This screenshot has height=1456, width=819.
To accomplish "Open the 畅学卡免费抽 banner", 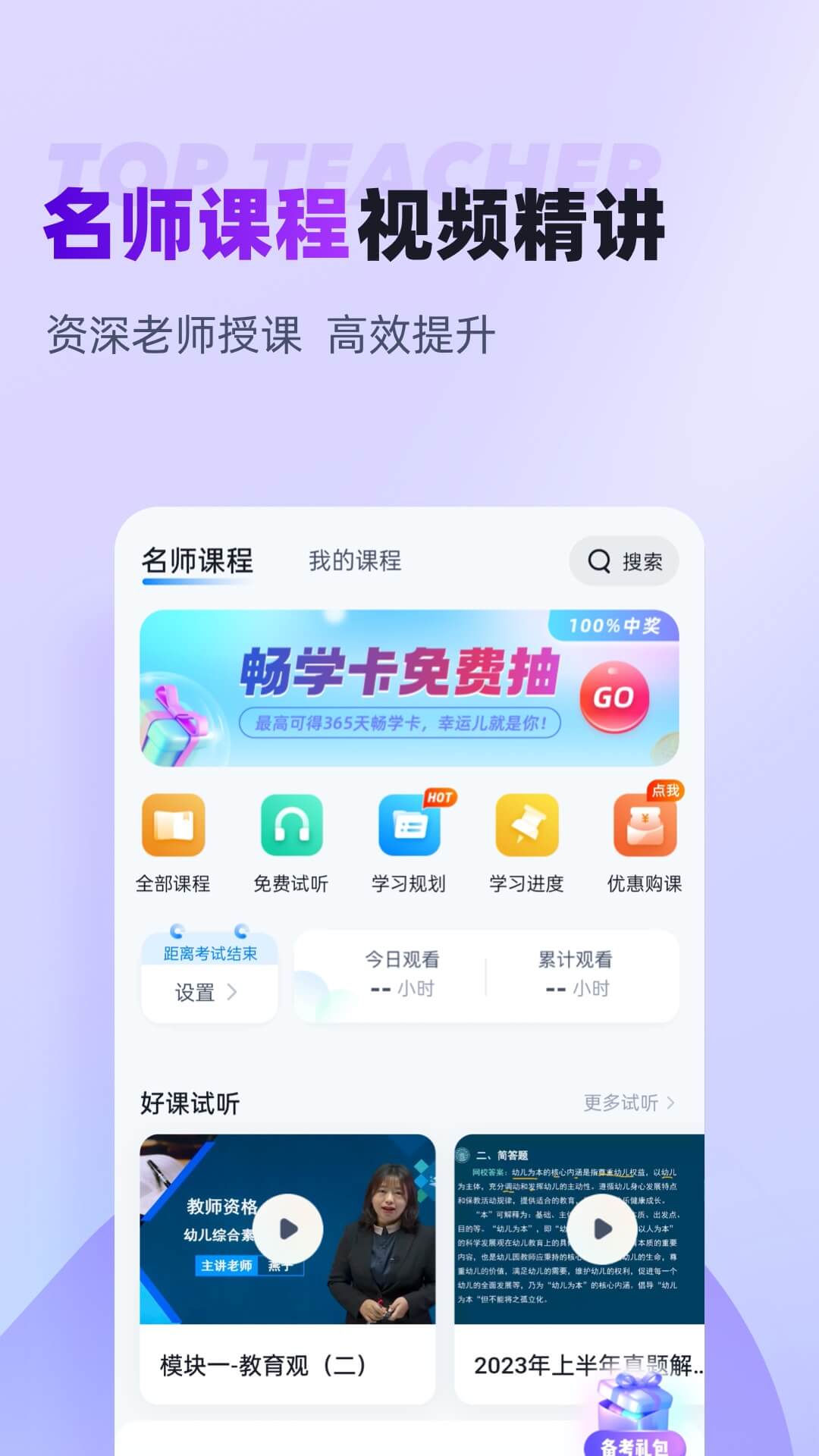I will pos(409,686).
